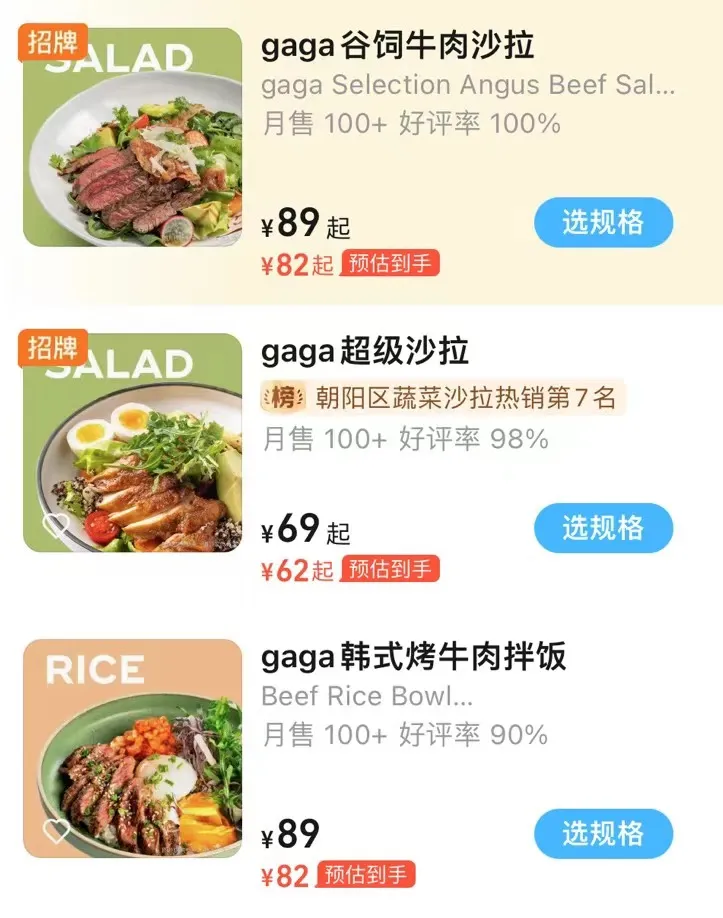The width and height of the screenshot is (723, 918).
Task: Choose specs for gaga谷饲牛肉沙拉
Action: 602,222
